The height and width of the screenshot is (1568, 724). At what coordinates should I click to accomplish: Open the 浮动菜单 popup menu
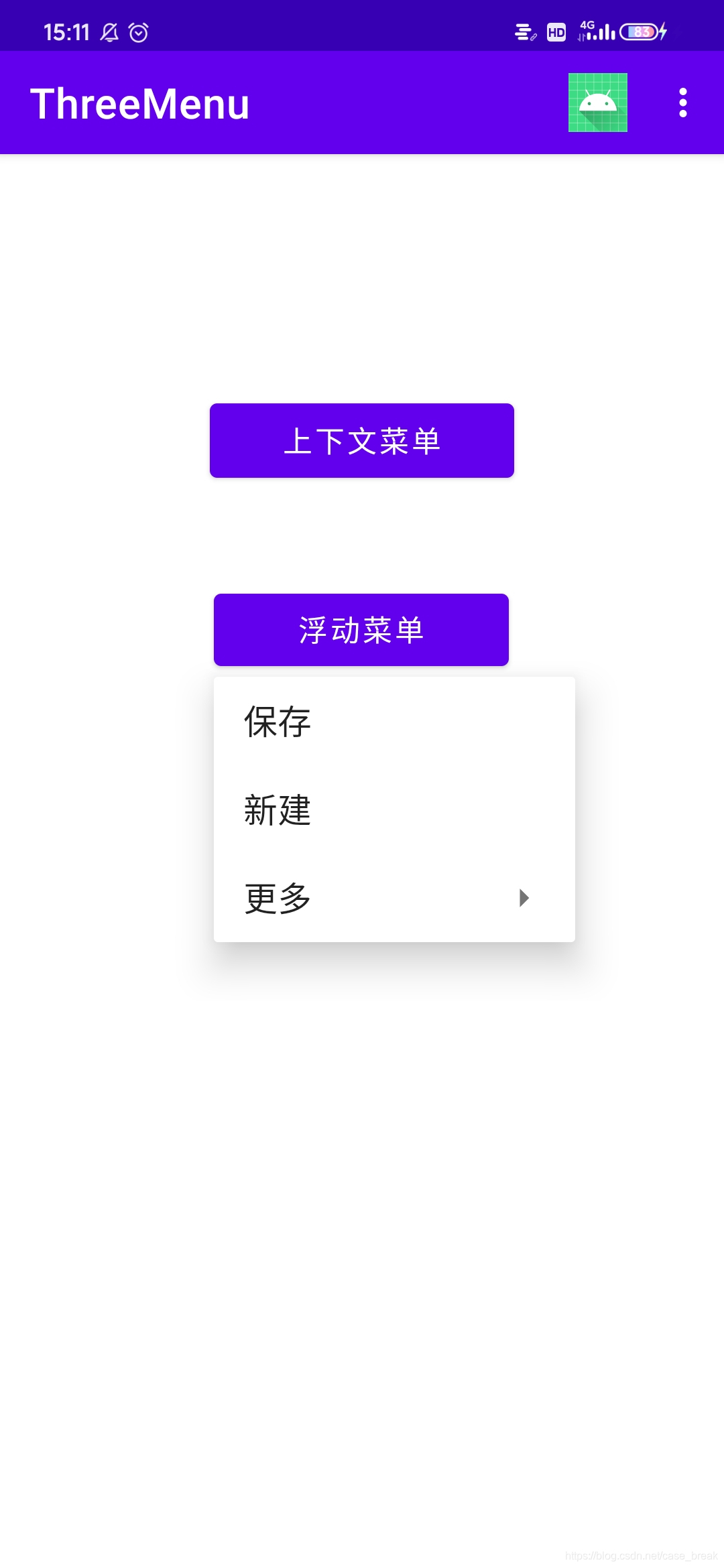point(361,629)
